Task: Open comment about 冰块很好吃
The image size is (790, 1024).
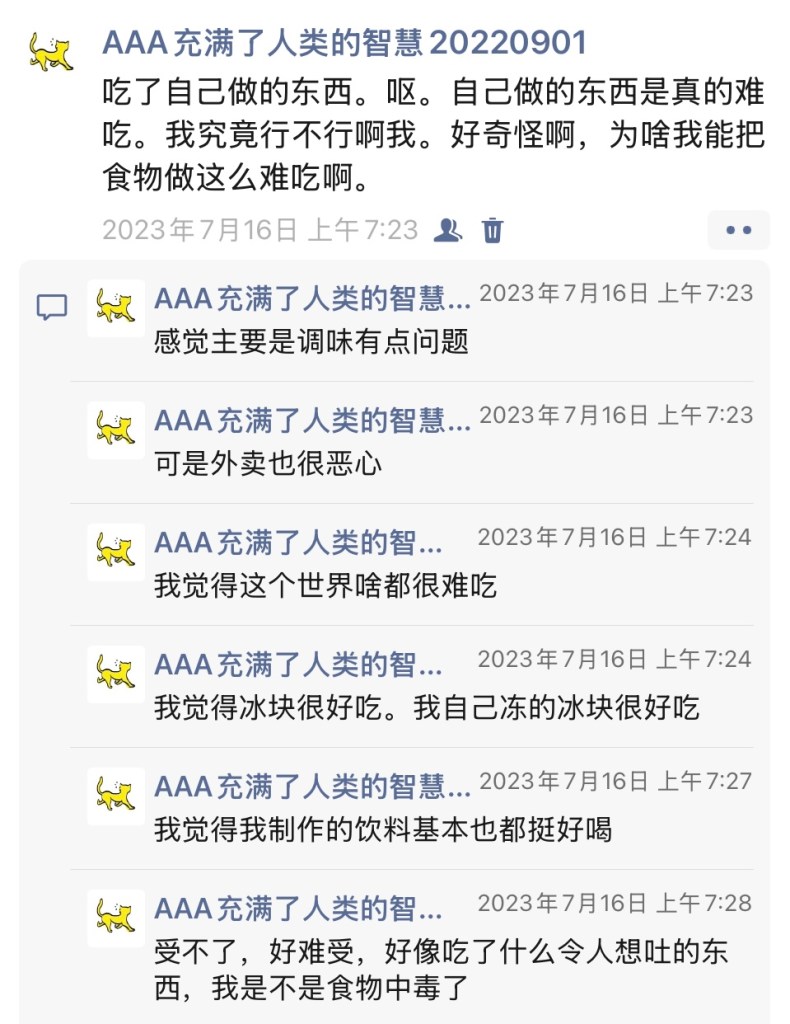Action: [426, 707]
